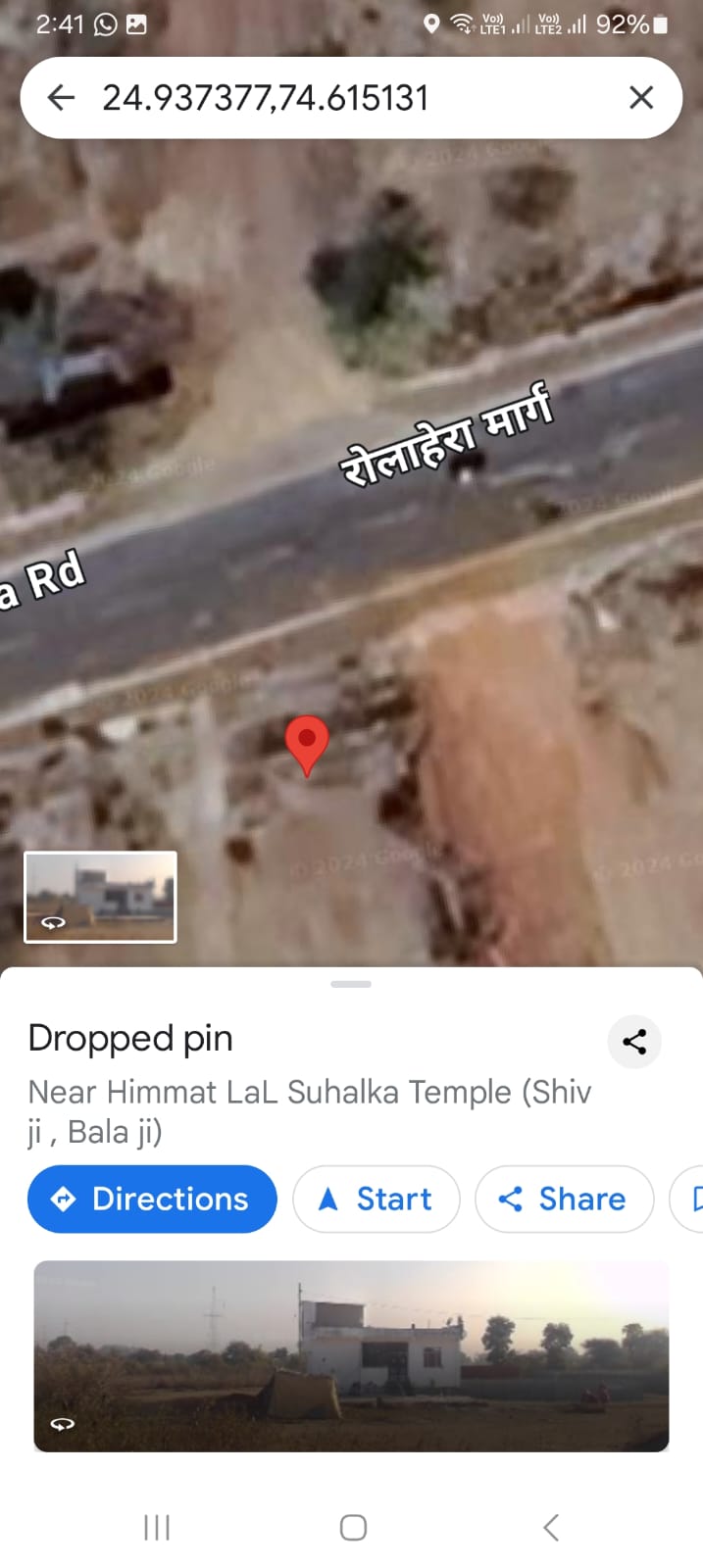The height and width of the screenshot is (1568, 703).
Task: Get Directions to the dropped pin
Action: (x=152, y=1199)
